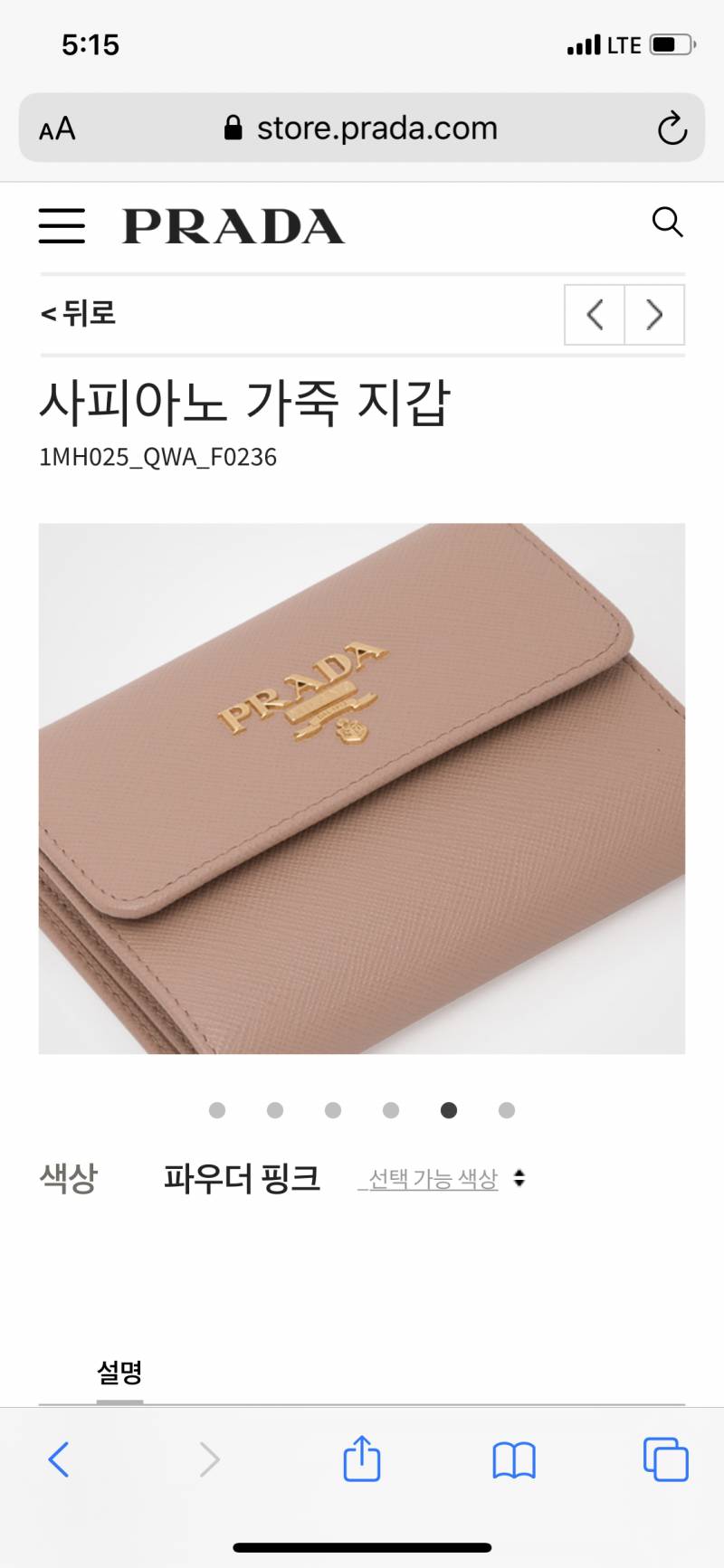Tap the Safari address bar
This screenshot has height=1568, width=724.
tap(362, 128)
